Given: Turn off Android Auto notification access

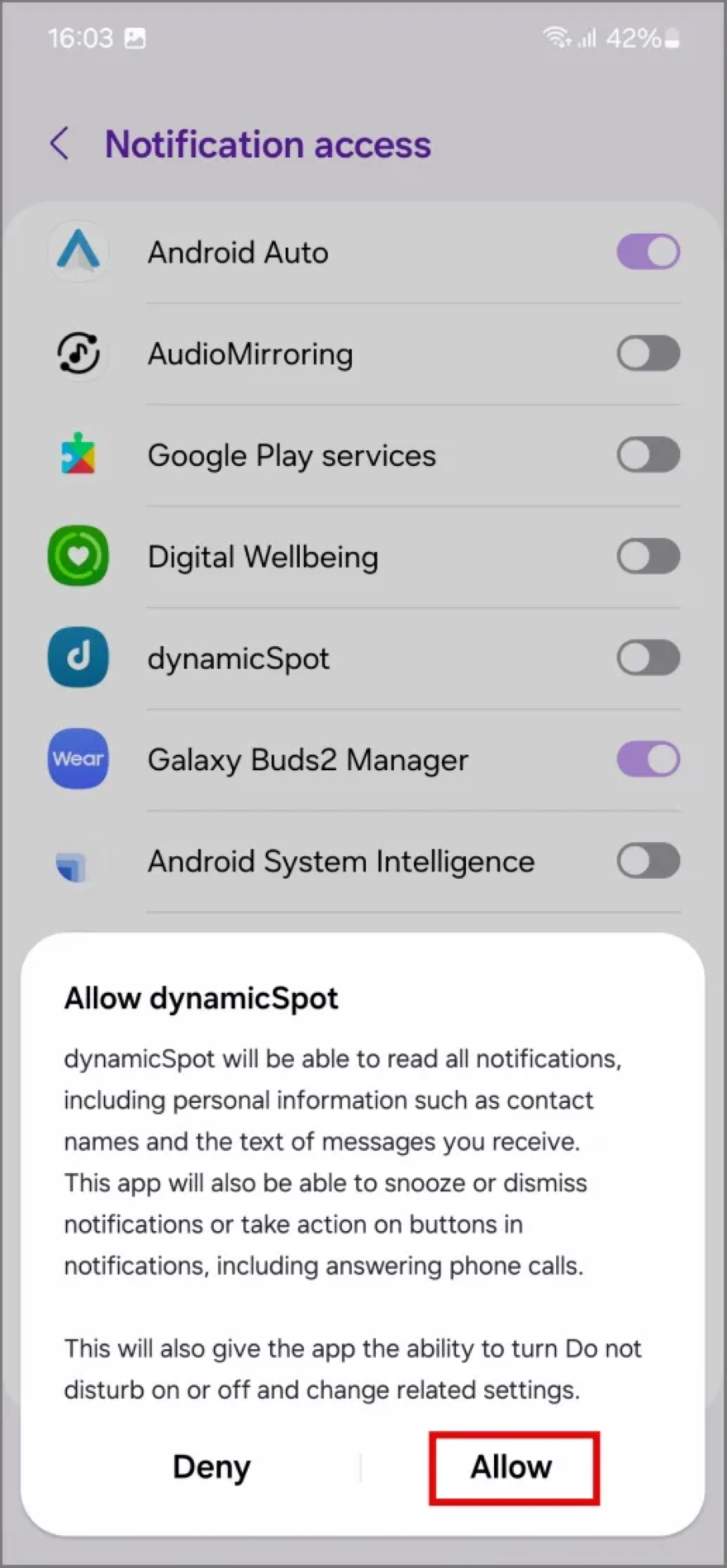Looking at the screenshot, I should pyautogui.click(x=648, y=252).
